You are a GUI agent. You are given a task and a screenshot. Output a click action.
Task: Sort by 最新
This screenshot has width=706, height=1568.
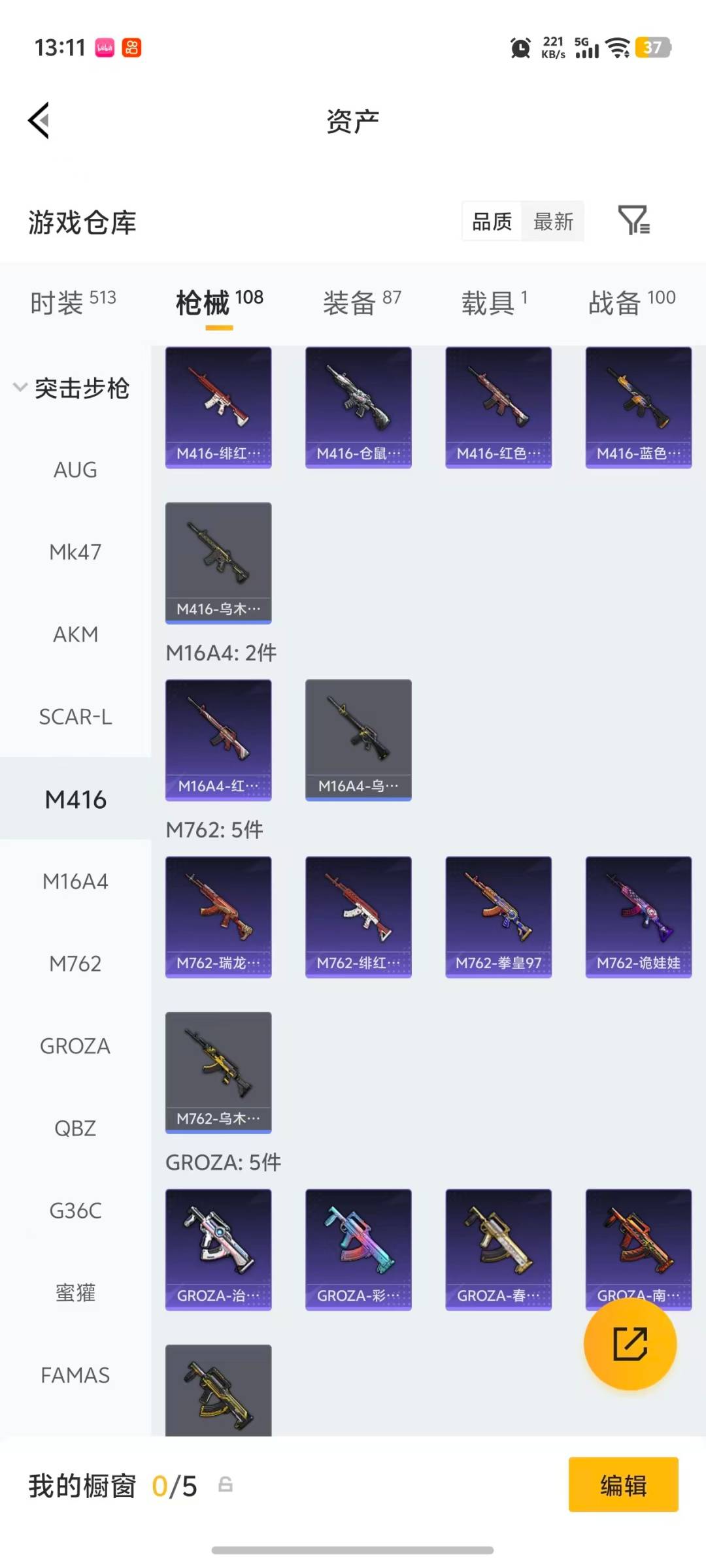[x=553, y=221]
